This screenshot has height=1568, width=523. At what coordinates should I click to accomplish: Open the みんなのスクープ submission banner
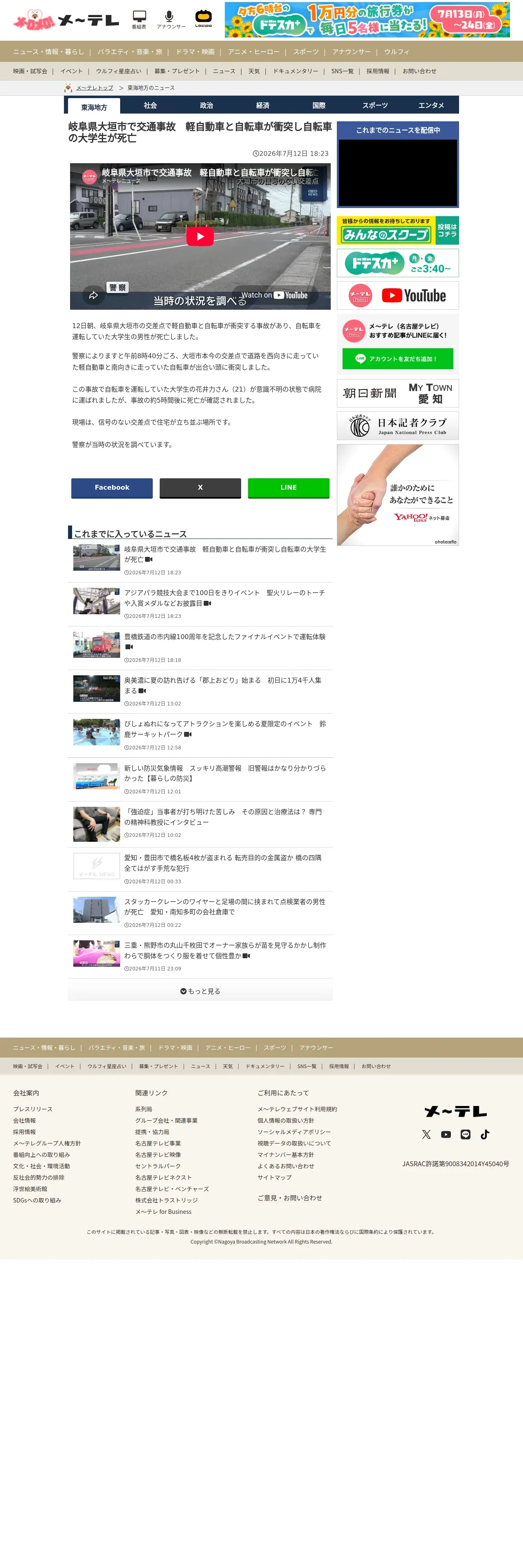pos(398,231)
